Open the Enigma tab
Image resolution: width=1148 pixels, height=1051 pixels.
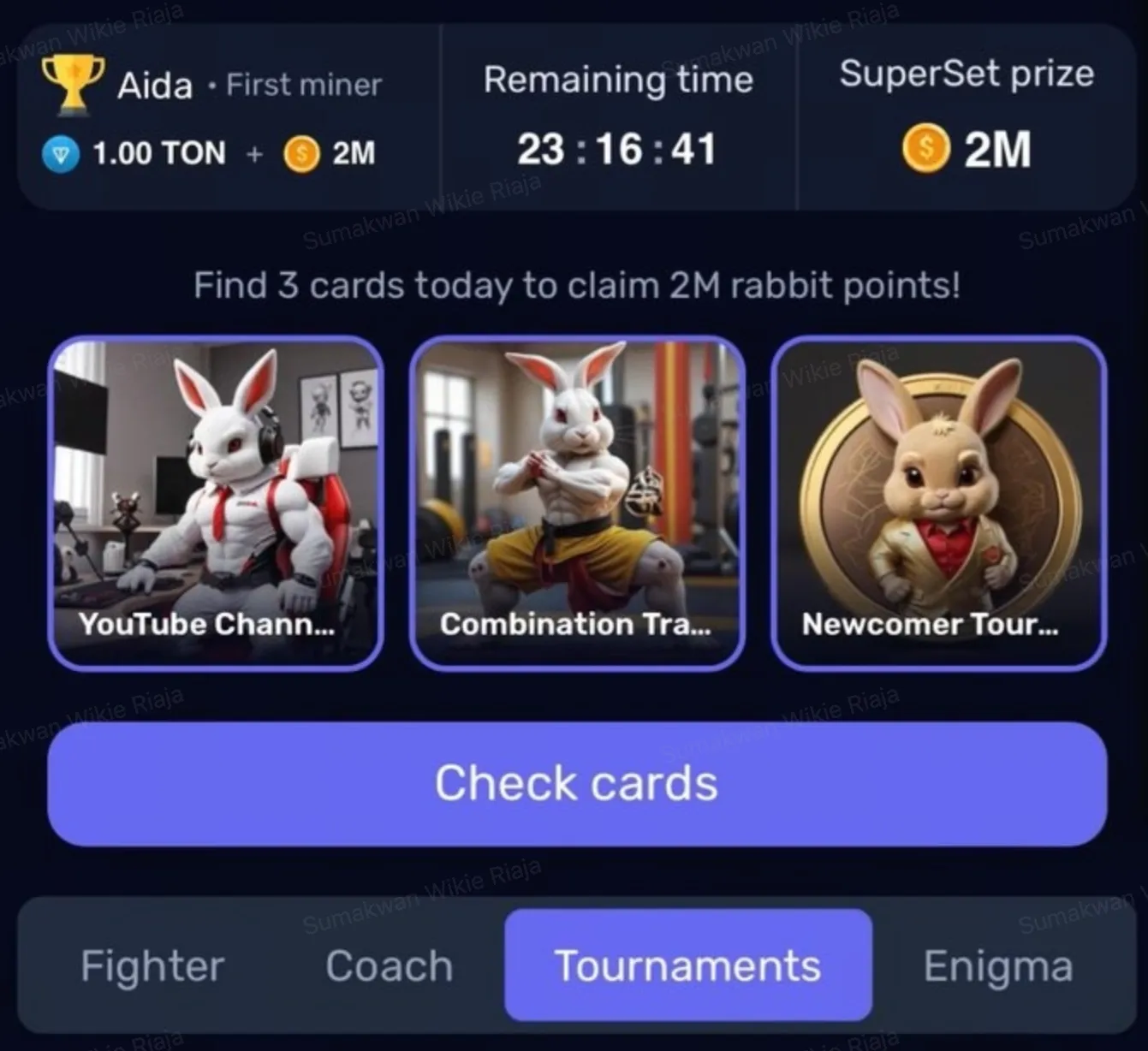997,965
